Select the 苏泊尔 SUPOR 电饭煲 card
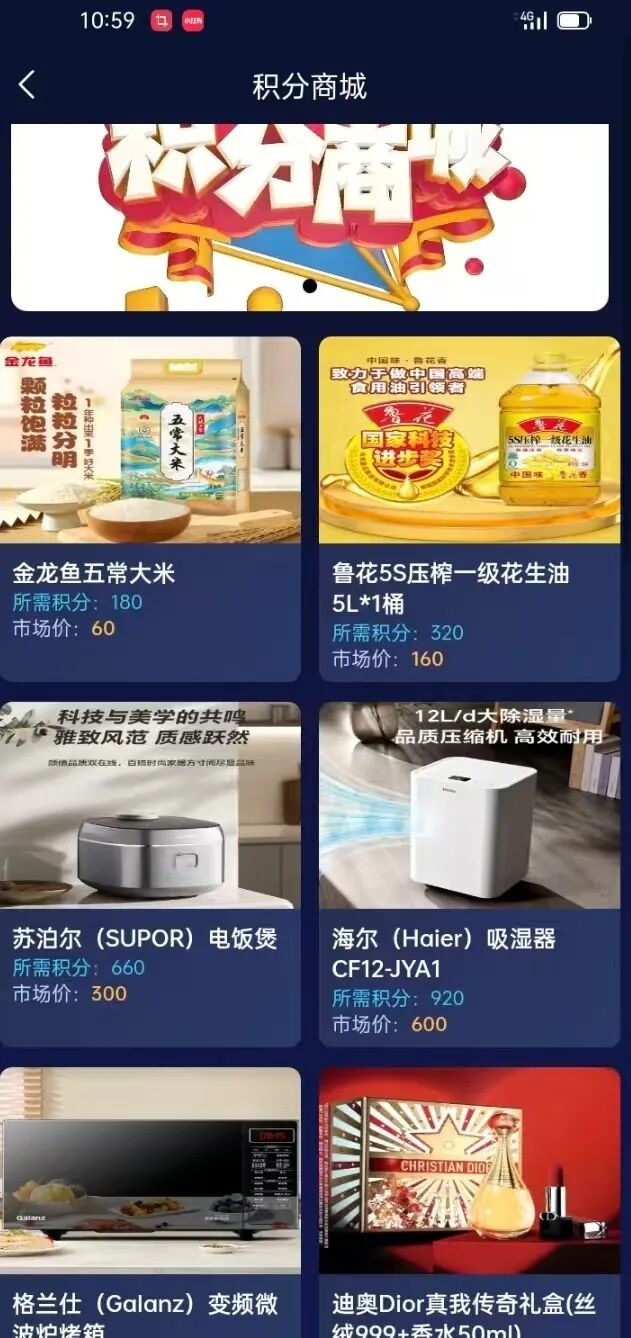631x1338 pixels. pyautogui.click(x=150, y=873)
